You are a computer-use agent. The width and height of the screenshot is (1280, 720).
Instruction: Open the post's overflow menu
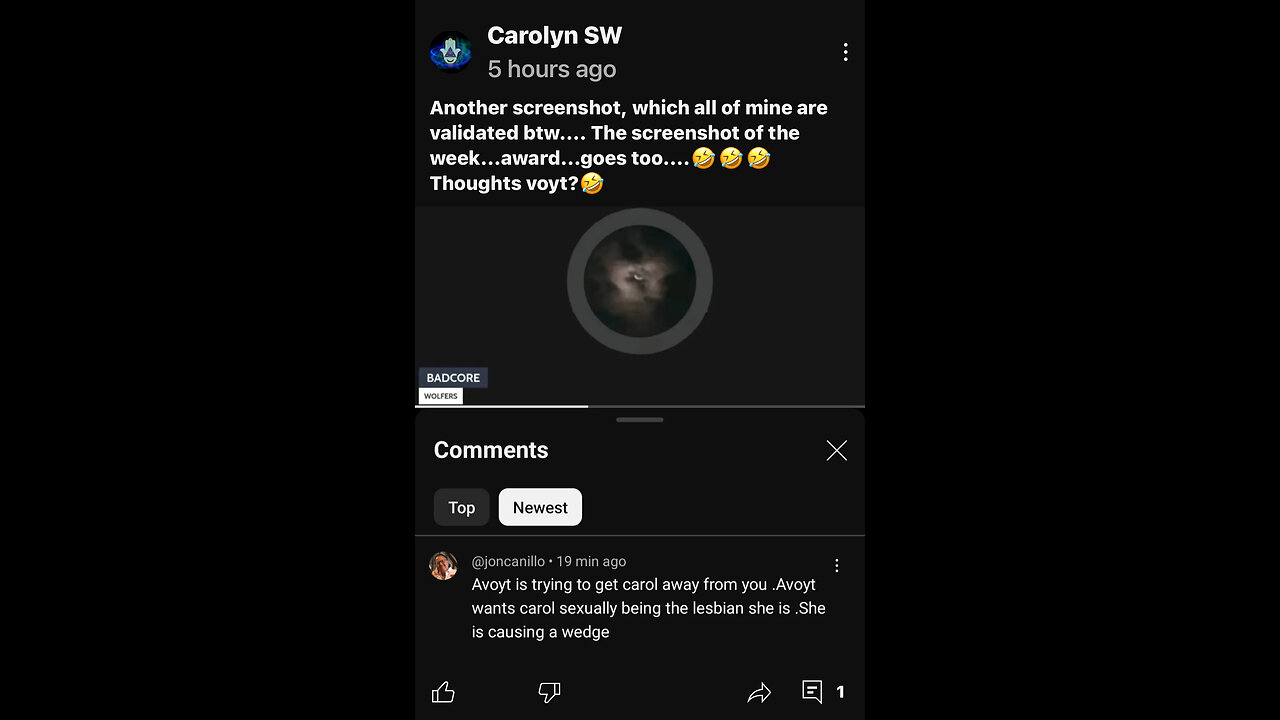pyautogui.click(x=845, y=52)
